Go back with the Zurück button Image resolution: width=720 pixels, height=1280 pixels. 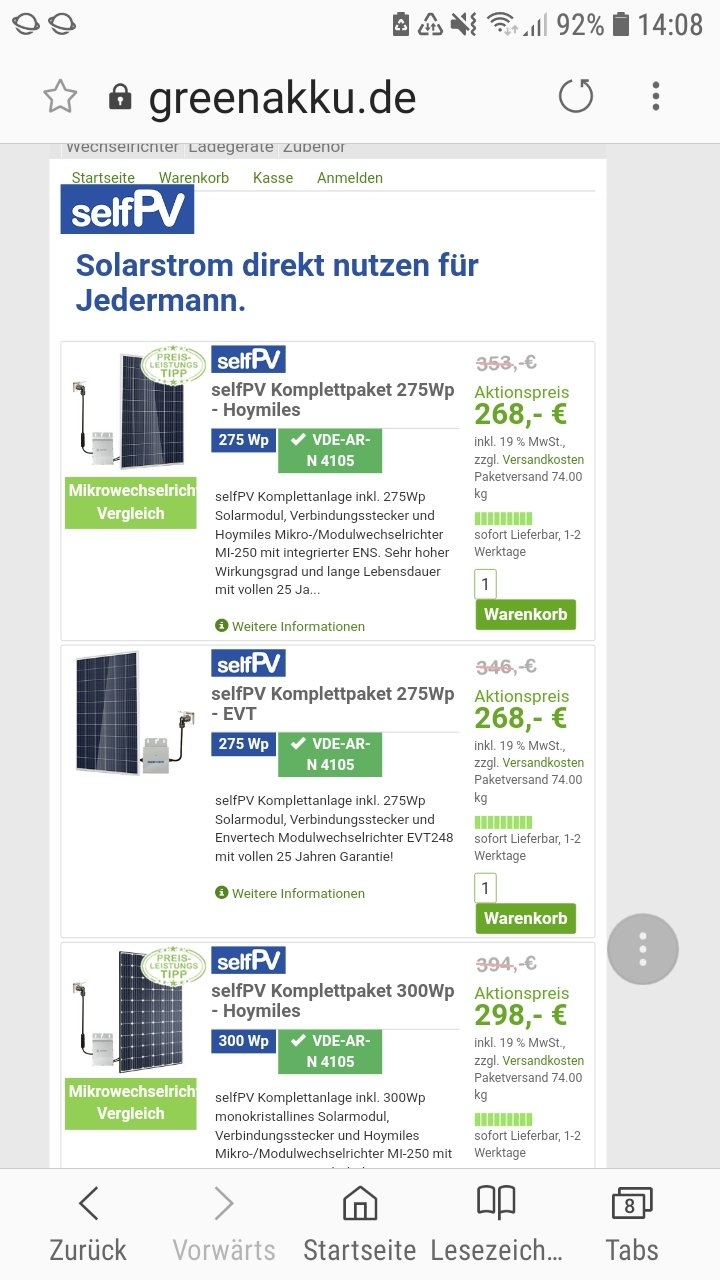[88, 1223]
